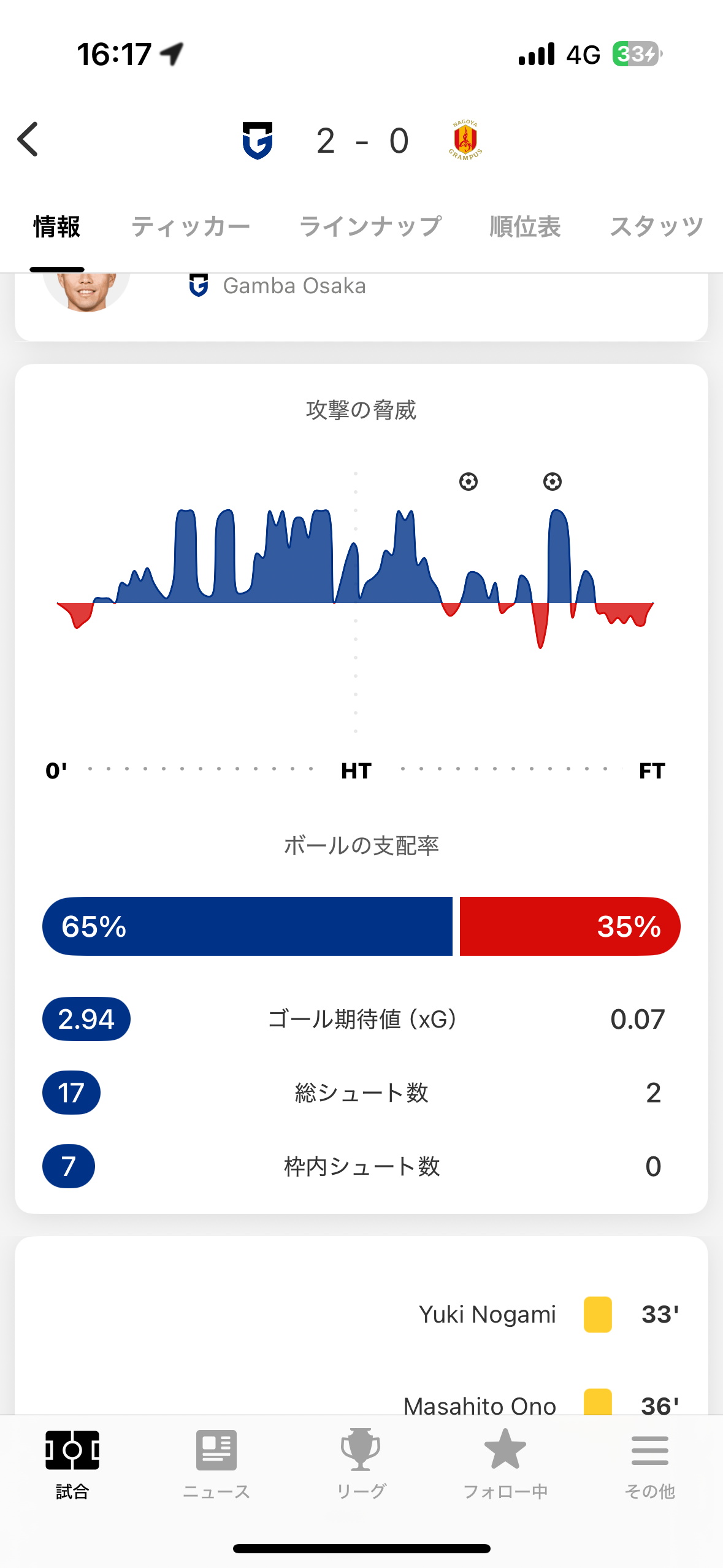Open the フォロー中 tab

click(505, 1464)
